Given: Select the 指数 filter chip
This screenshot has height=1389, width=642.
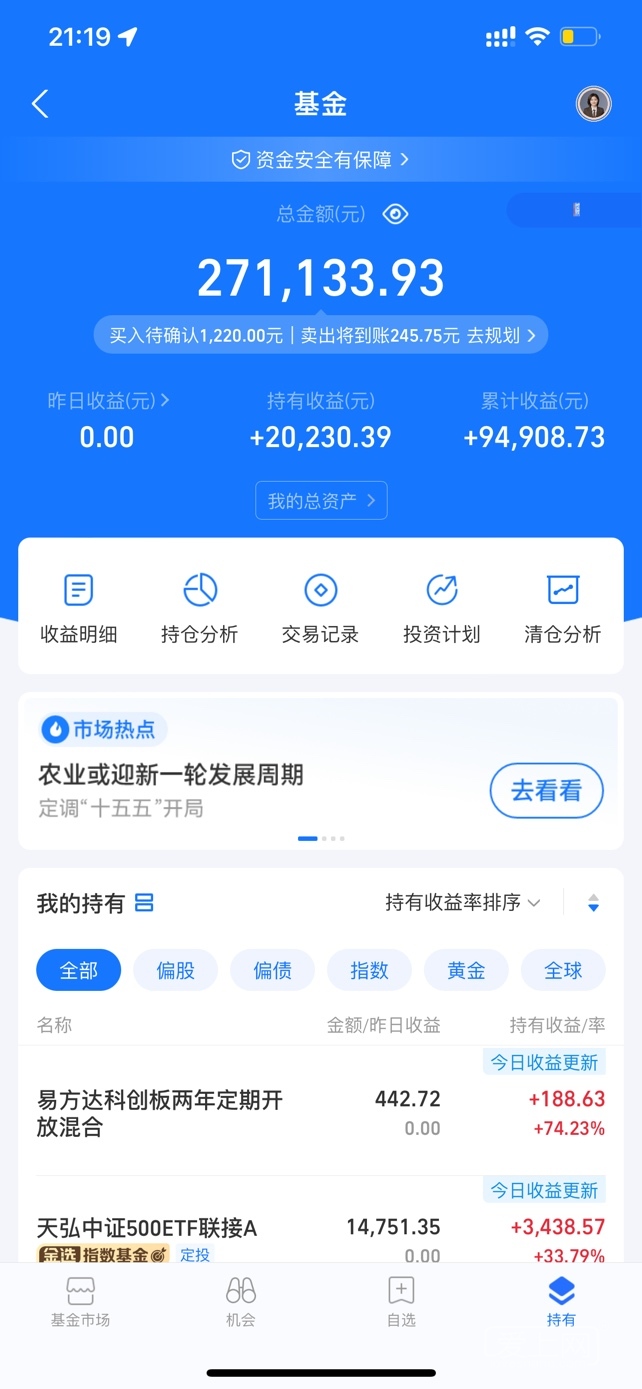Looking at the screenshot, I should pos(369,970).
